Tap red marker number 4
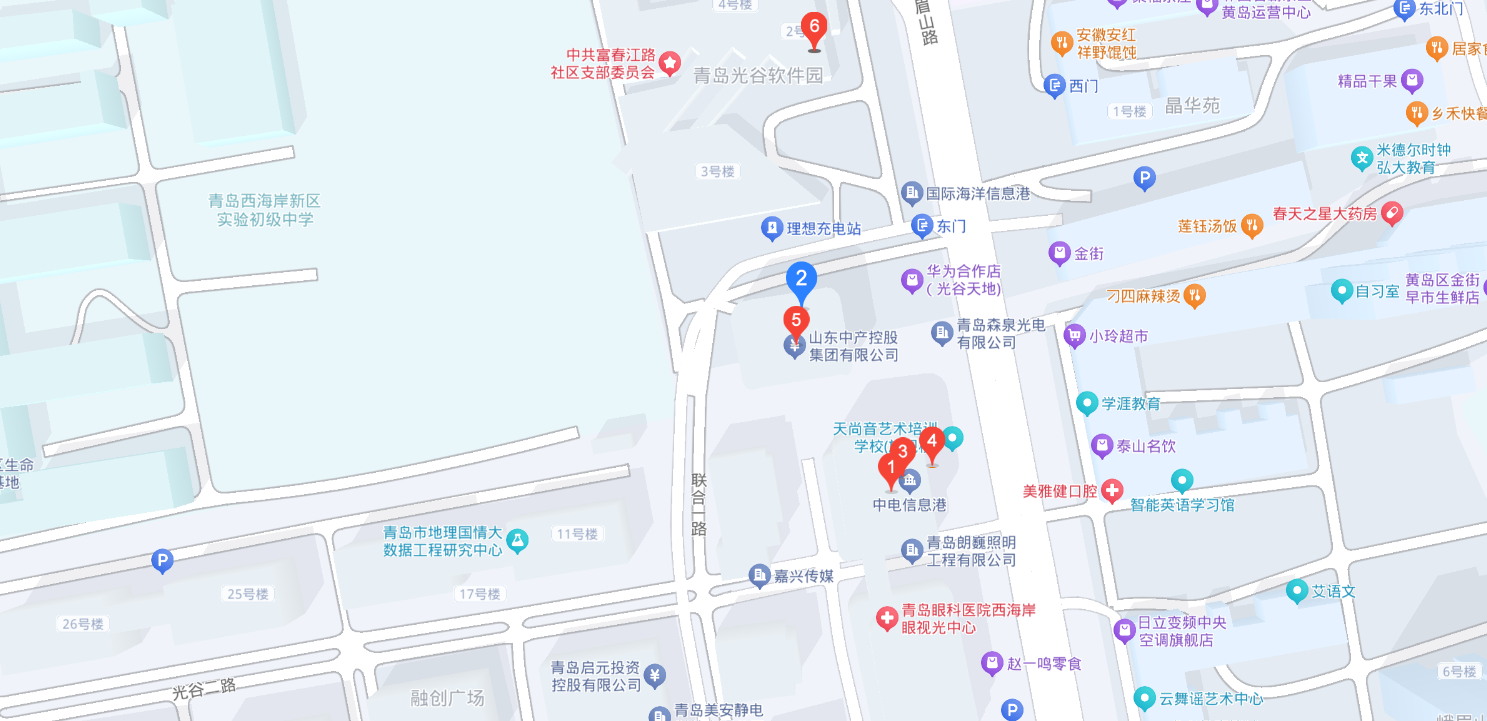The width and height of the screenshot is (1487, 721). pyautogui.click(x=931, y=441)
